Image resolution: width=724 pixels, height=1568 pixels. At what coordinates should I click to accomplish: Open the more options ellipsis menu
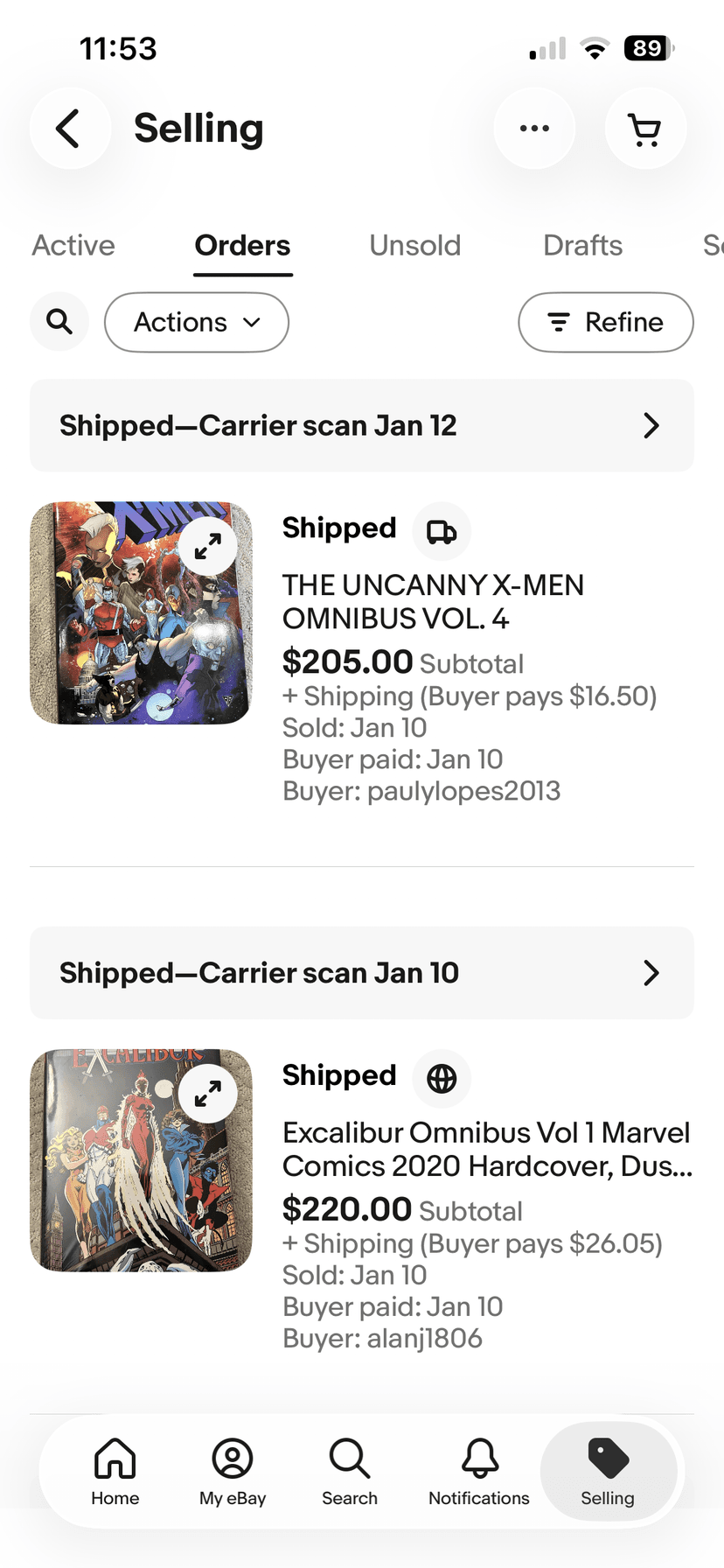pos(534,128)
